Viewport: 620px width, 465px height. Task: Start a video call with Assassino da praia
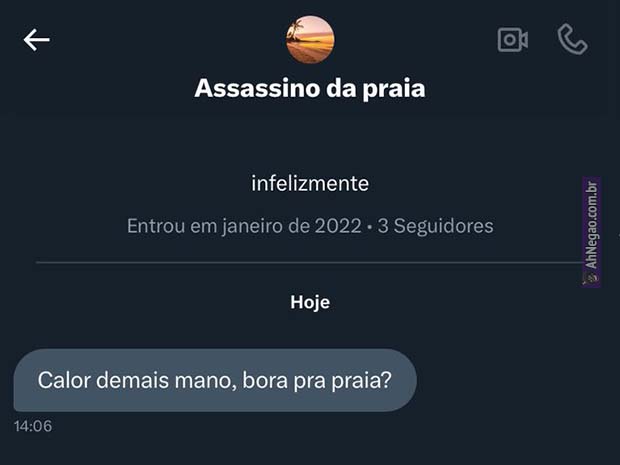[512, 40]
